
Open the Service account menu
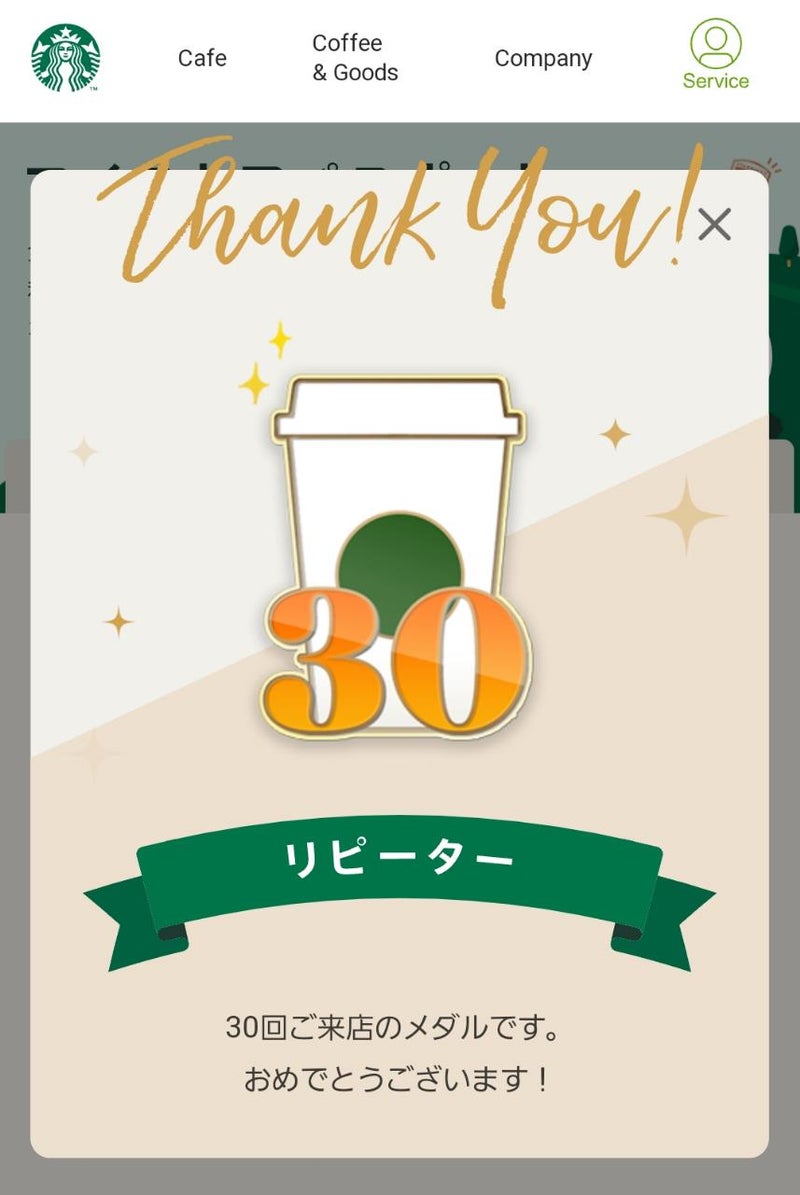click(x=715, y=55)
